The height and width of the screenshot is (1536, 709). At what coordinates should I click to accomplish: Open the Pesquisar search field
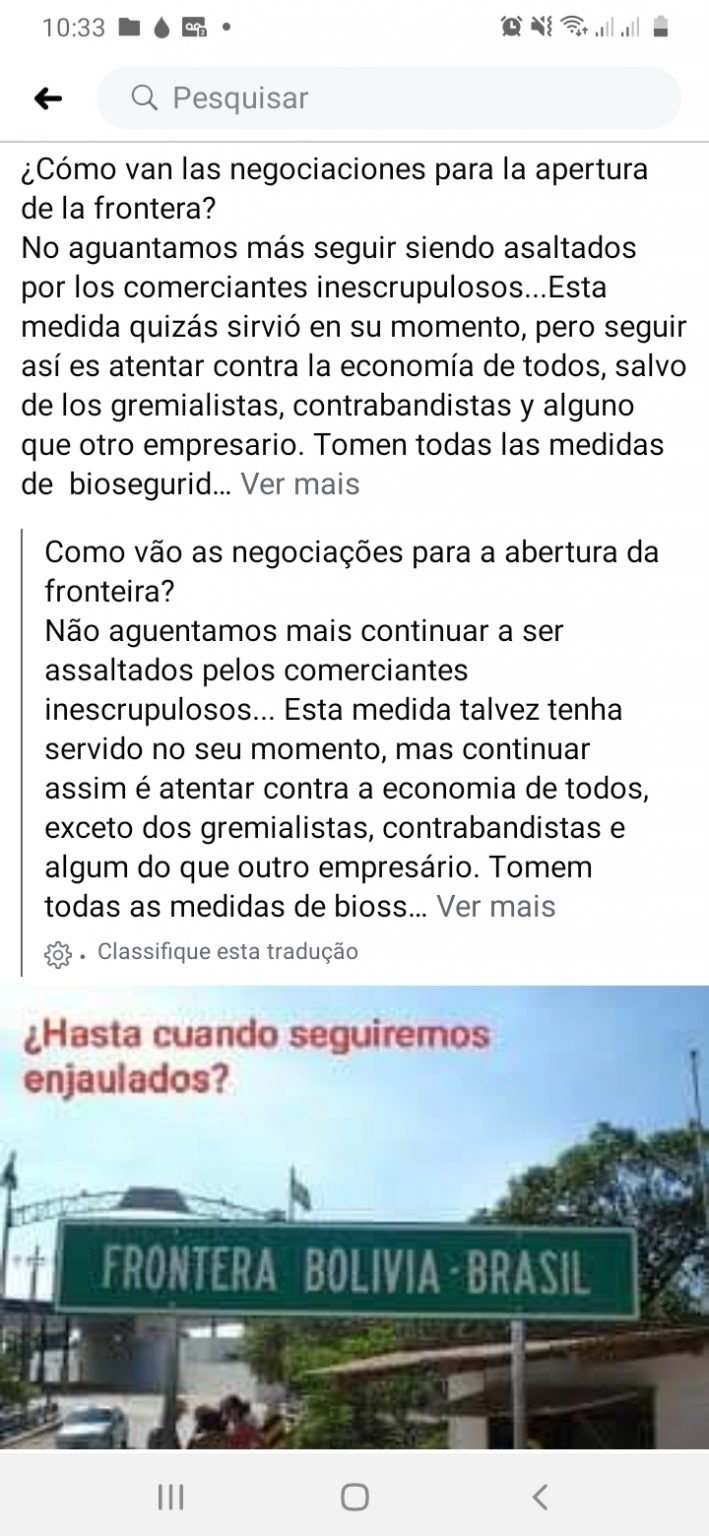pos(388,98)
